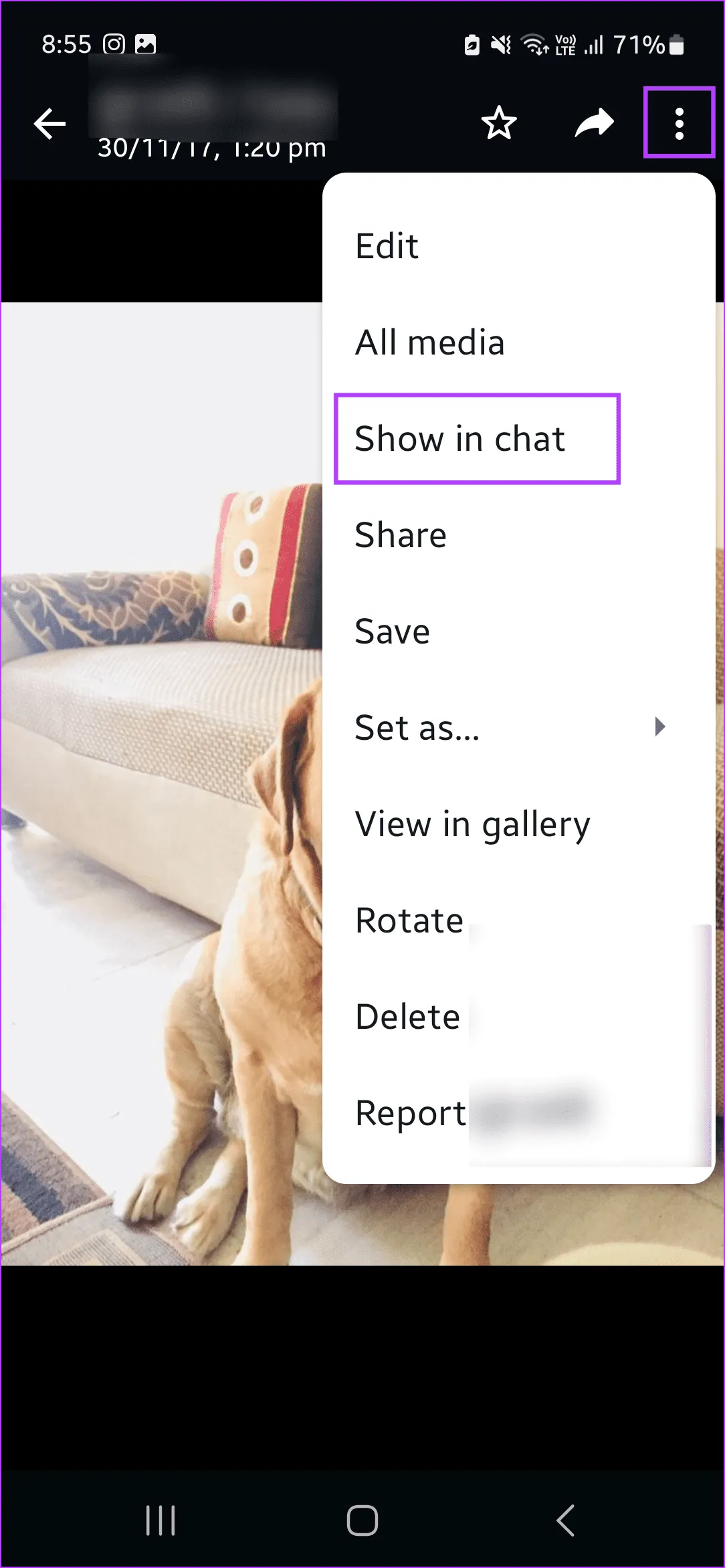Open View in gallery

click(x=473, y=824)
